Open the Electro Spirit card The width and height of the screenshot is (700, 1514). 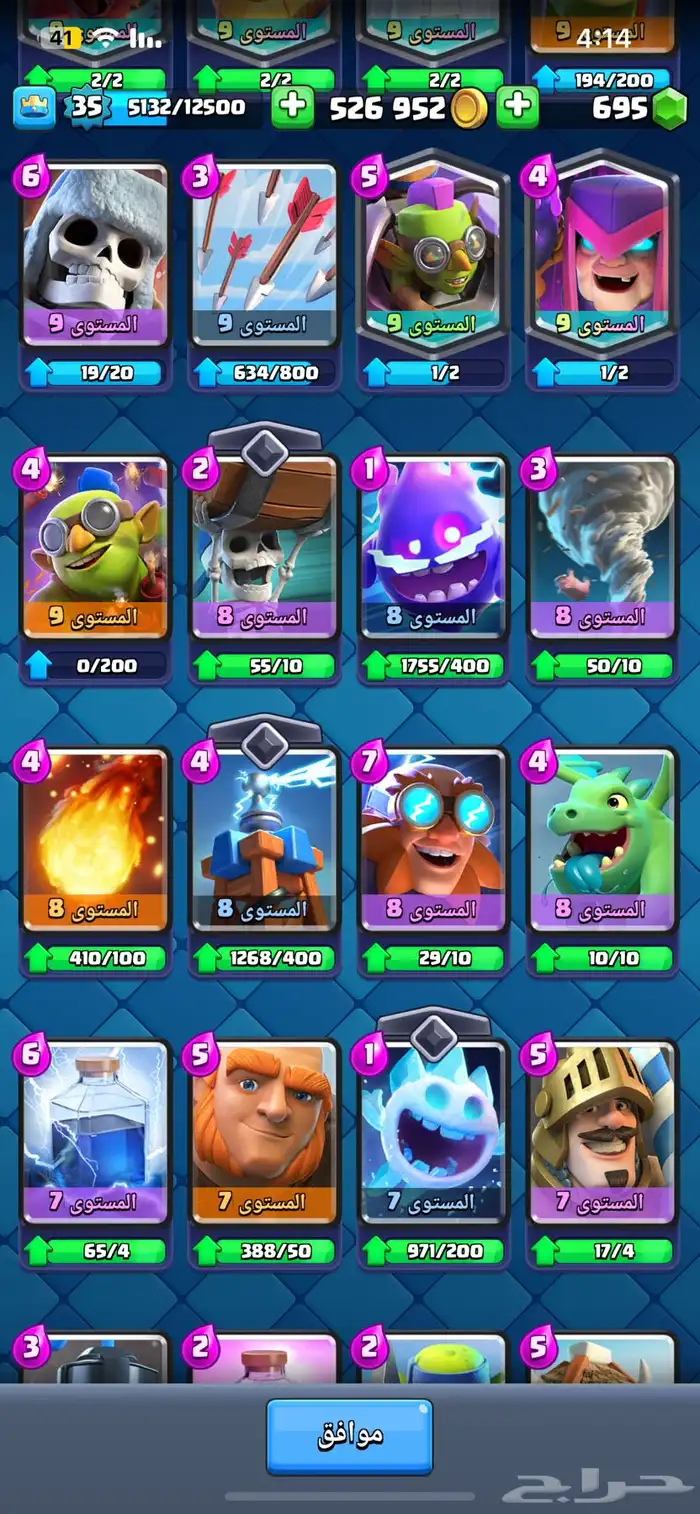point(434,545)
